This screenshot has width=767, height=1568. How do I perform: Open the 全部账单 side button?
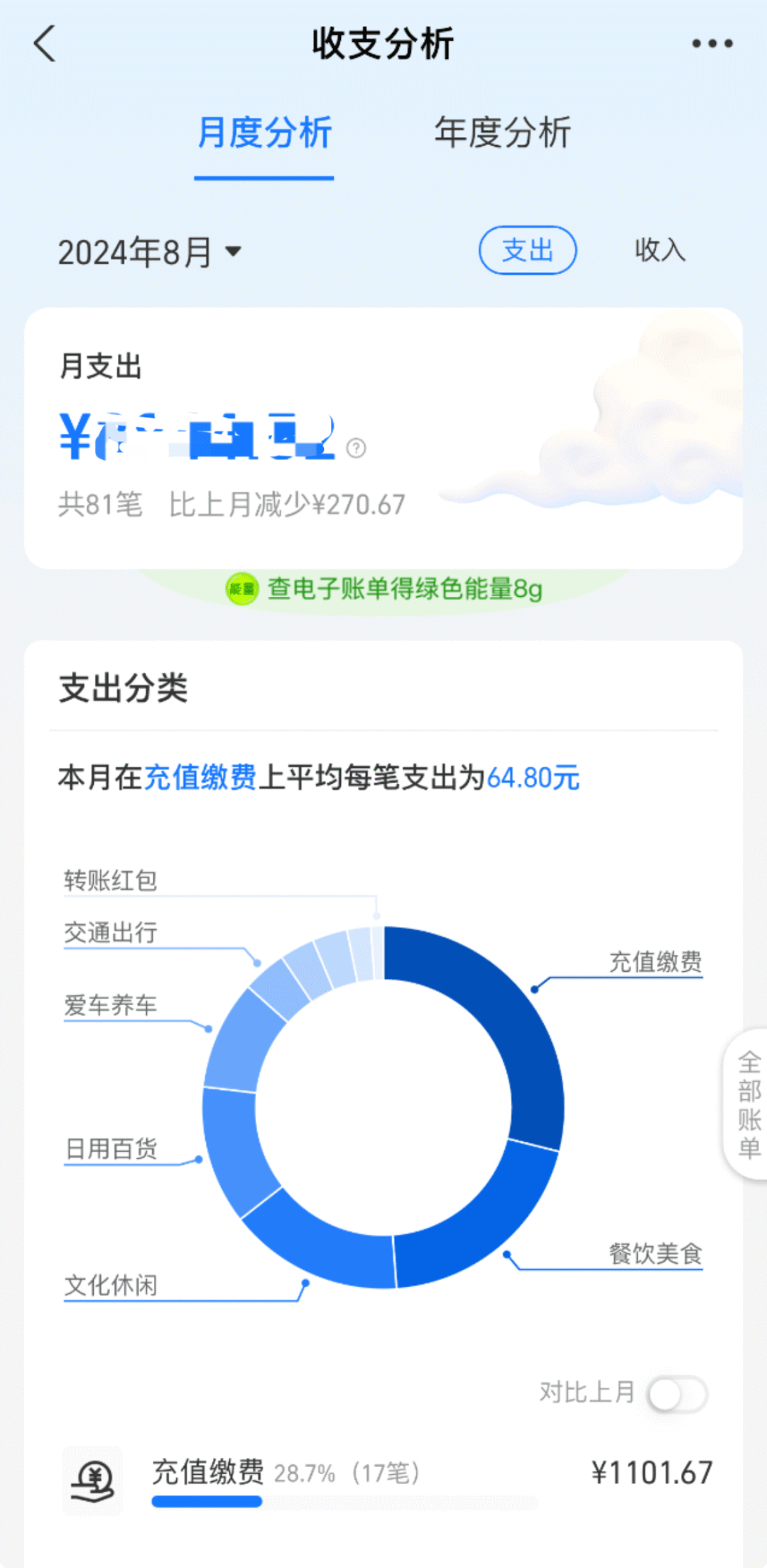coord(749,1105)
